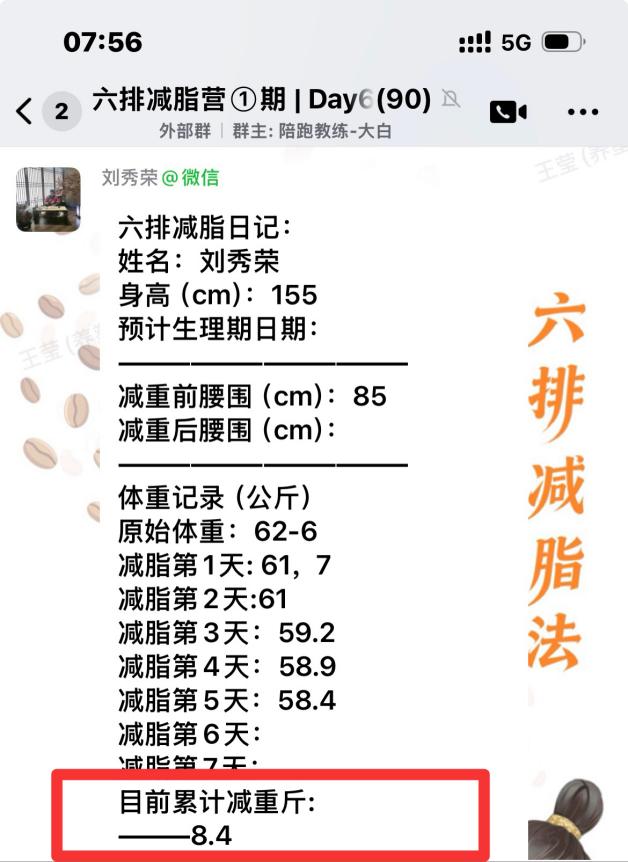Go back to the chat list
The image size is (628, 862).
click(25, 111)
